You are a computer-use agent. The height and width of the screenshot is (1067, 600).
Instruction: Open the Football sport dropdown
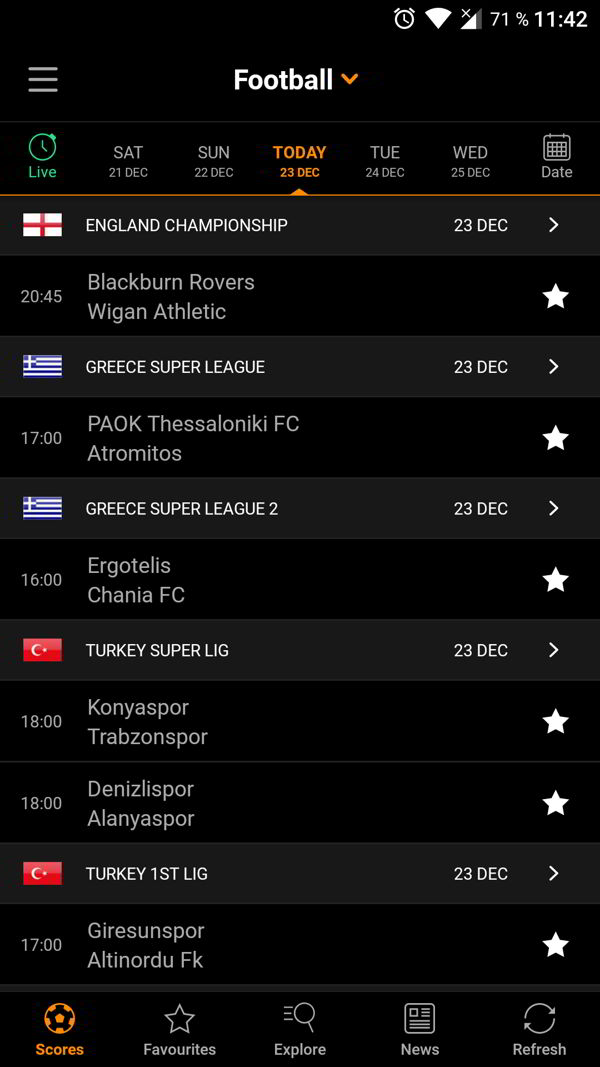(x=295, y=80)
